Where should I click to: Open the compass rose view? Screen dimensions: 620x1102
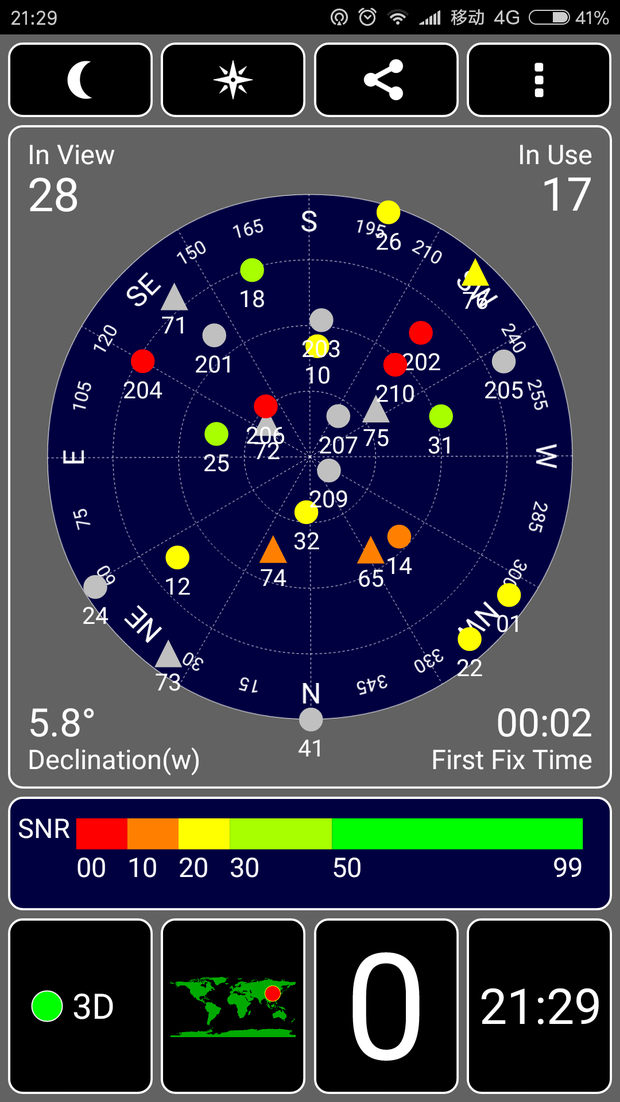click(x=232, y=80)
